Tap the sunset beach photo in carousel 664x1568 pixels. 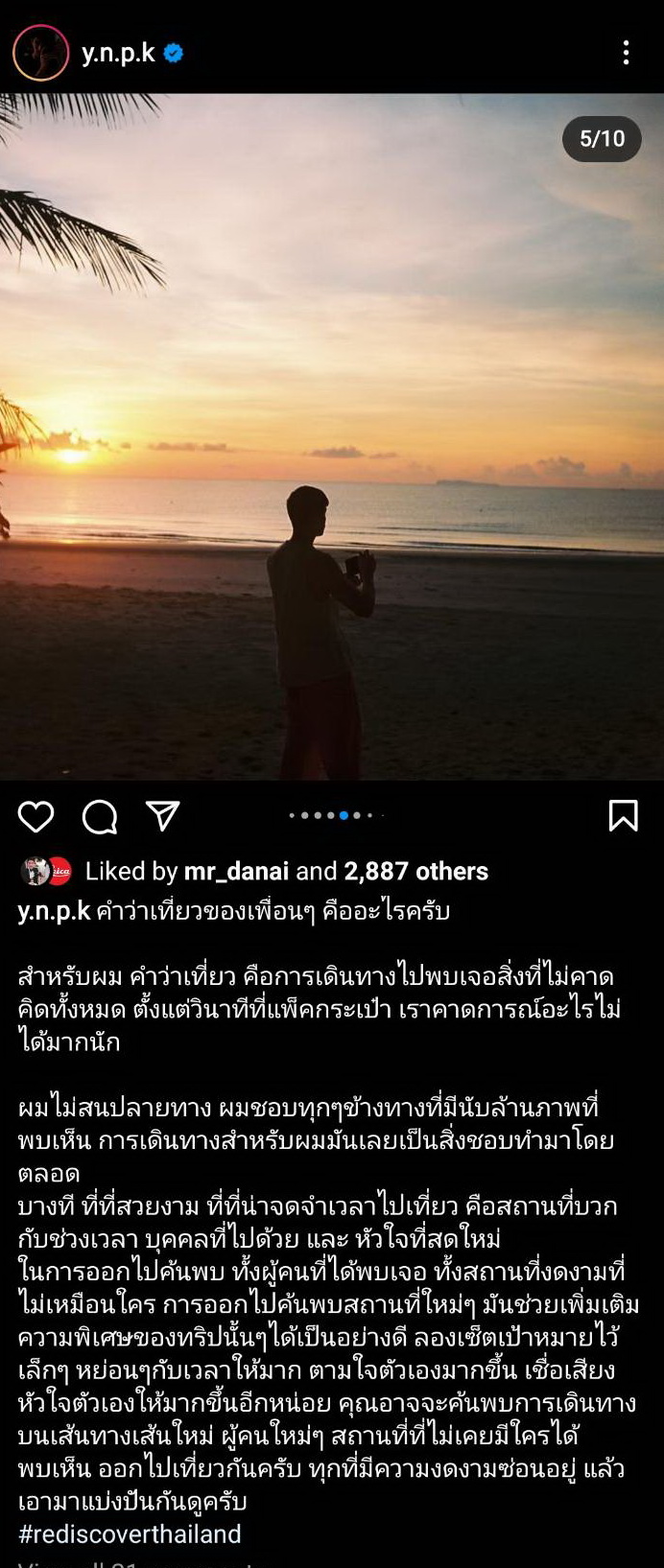coord(332,436)
